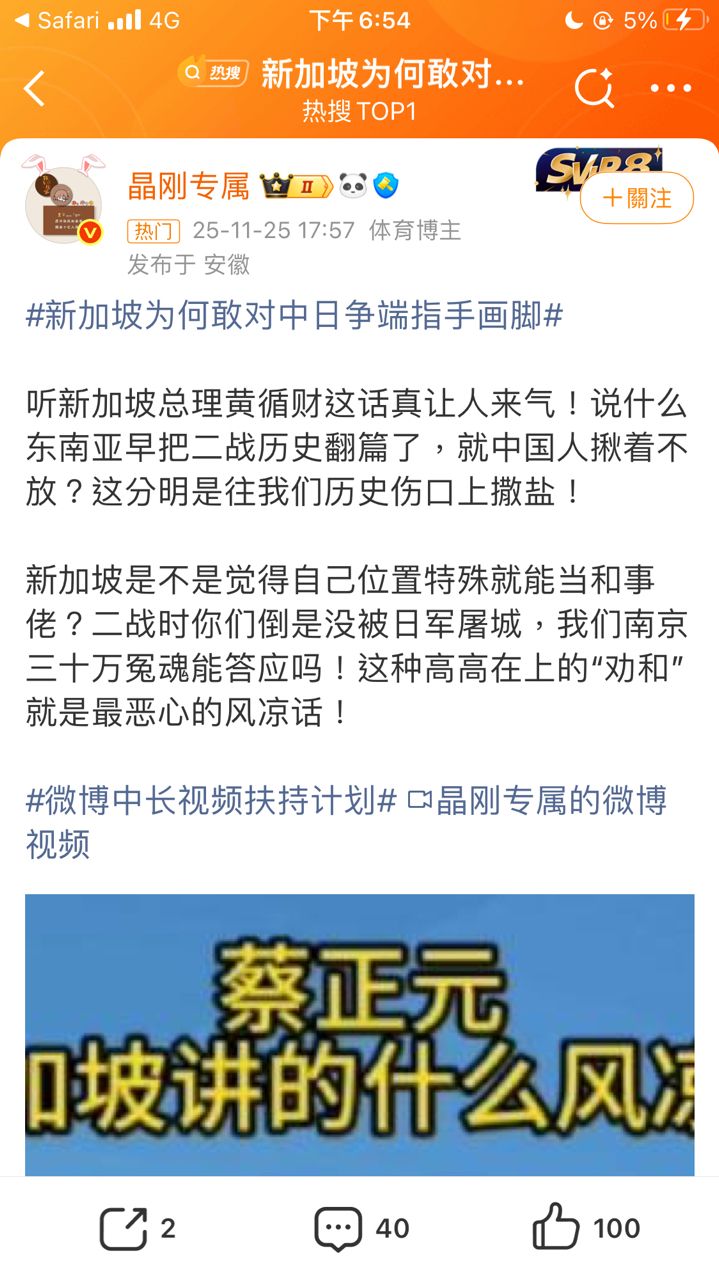The image size is (719, 1280).
Task: Open hashtag #新加坡为何敢对中日争端指手画脚#
Action: coord(294,316)
